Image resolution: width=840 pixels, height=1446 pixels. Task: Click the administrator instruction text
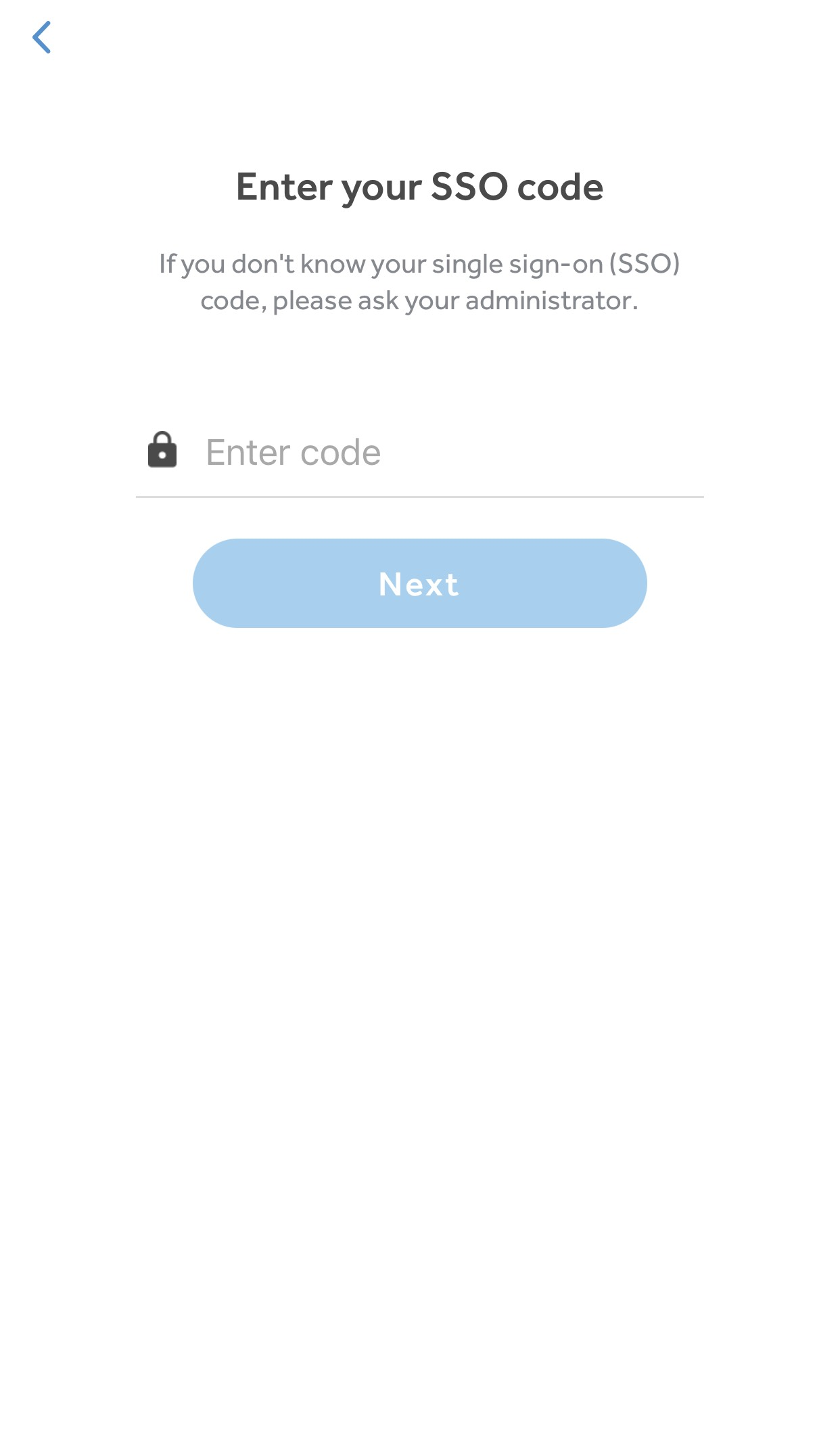(419, 281)
